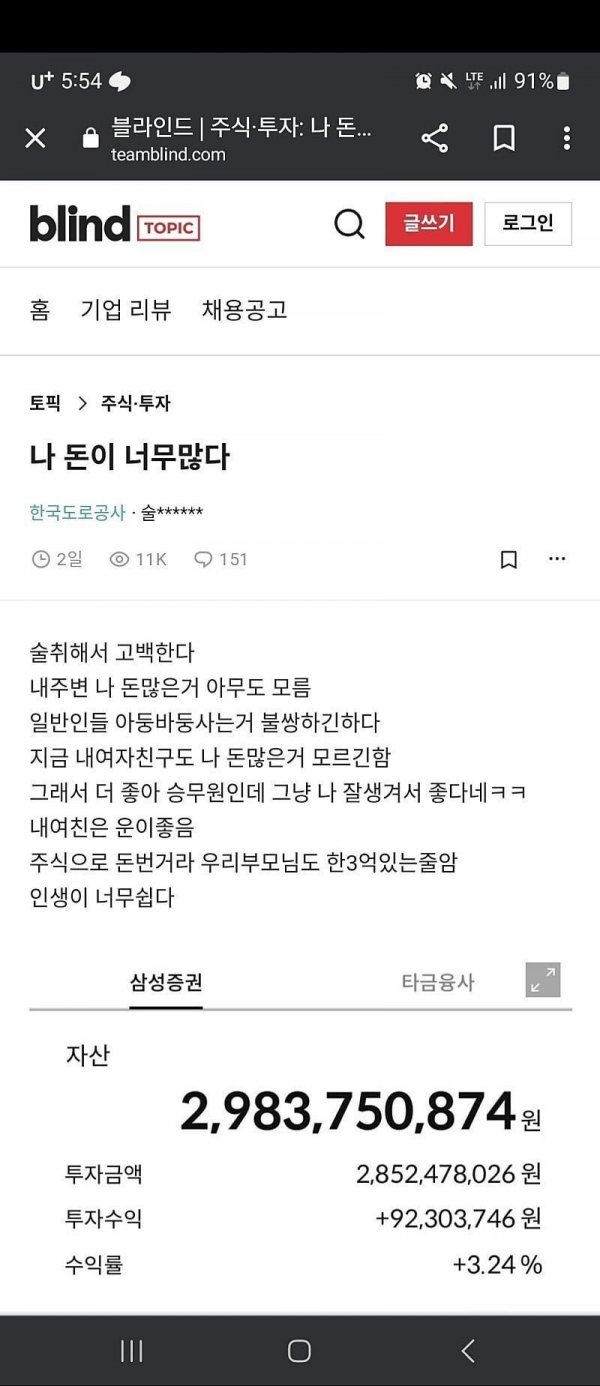Screen dimensions: 600x1386
Task: Open the browser overflow menu
Action: click(567, 138)
